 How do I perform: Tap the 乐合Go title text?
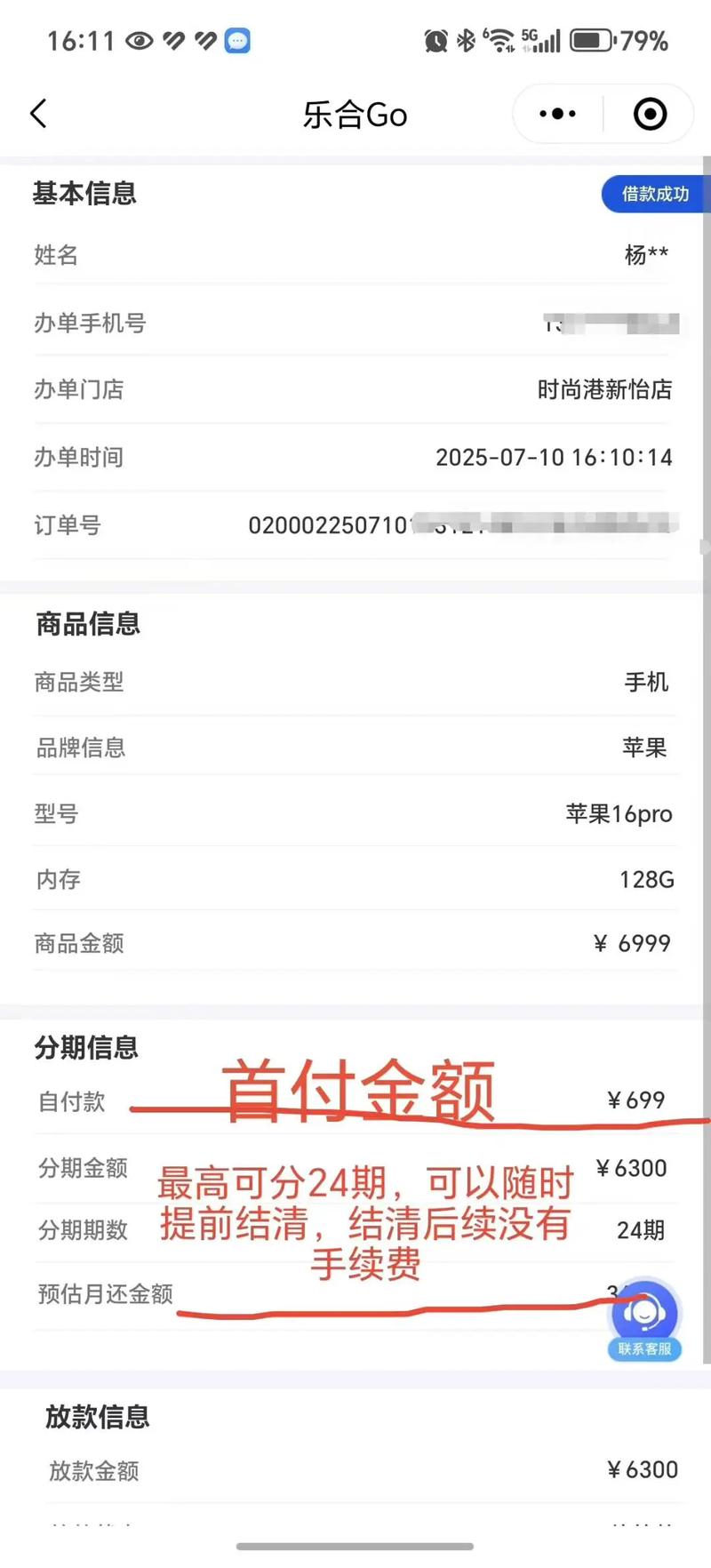(355, 114)
